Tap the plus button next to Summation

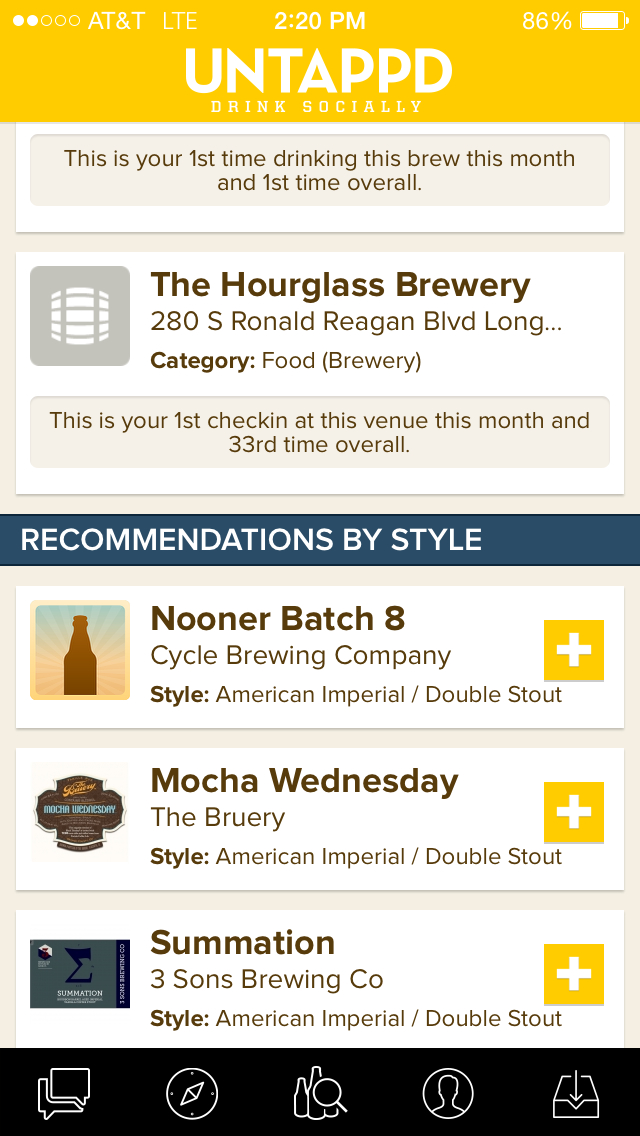coord(573,974)
